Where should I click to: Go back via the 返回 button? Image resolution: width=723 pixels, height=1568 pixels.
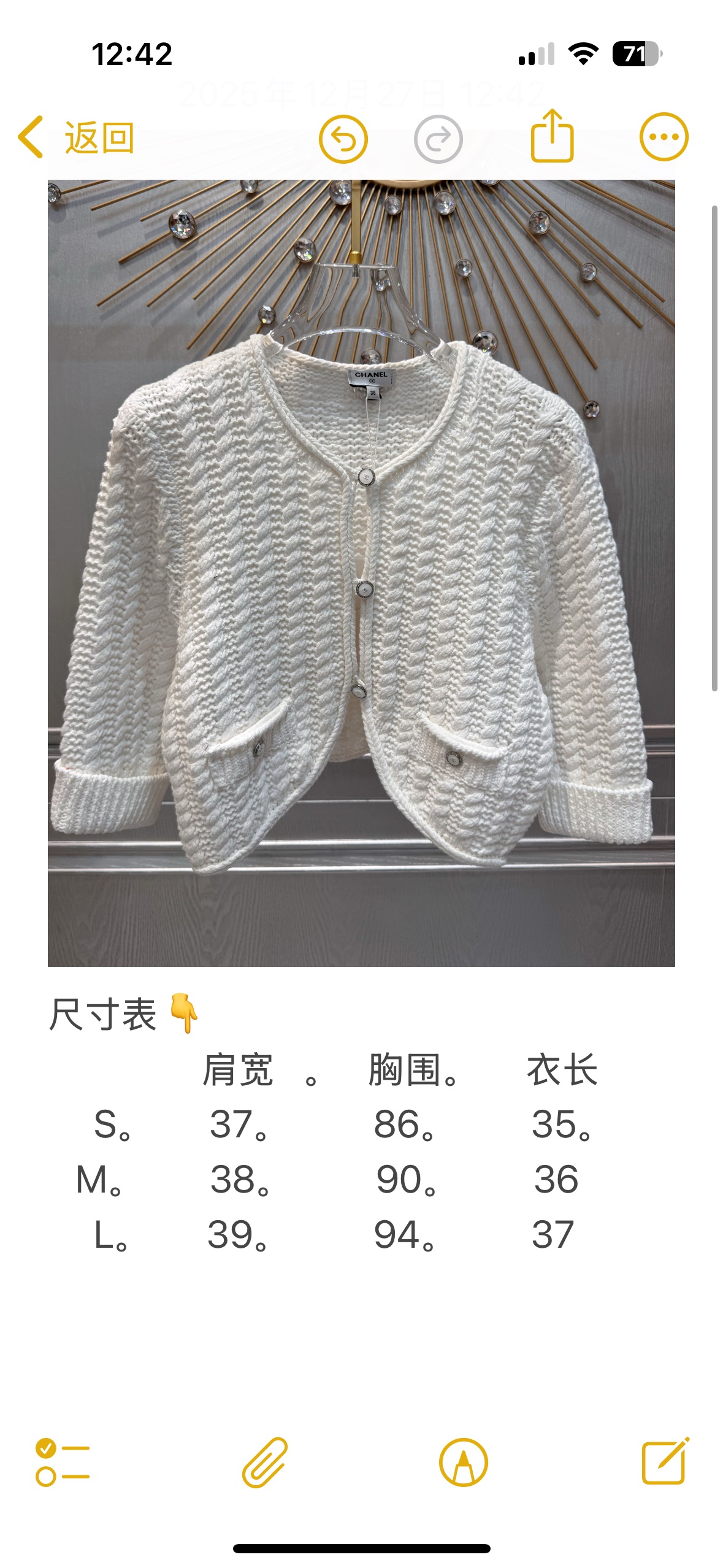[x=76, y=137]
